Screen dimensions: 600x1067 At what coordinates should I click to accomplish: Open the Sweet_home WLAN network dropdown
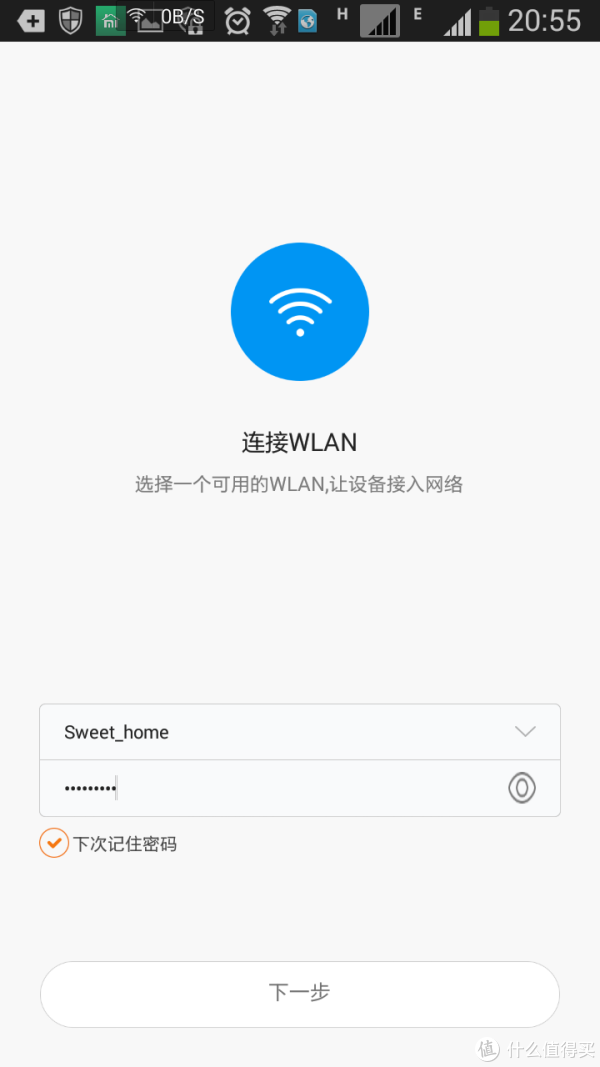pos(299,732)
